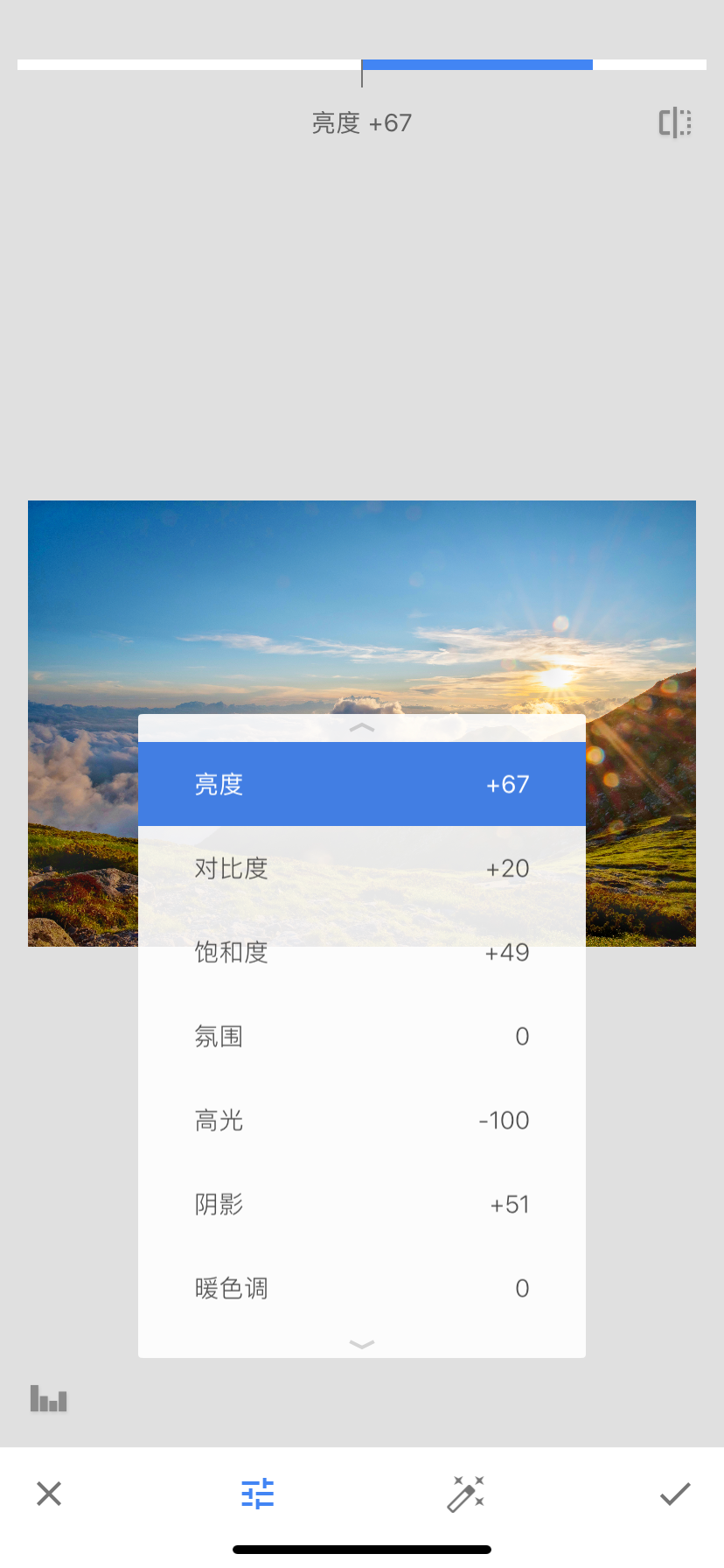This screenshot has height=1568, width=724.
Task: Expand more options with the down chevron
Action: (361, 1344)
